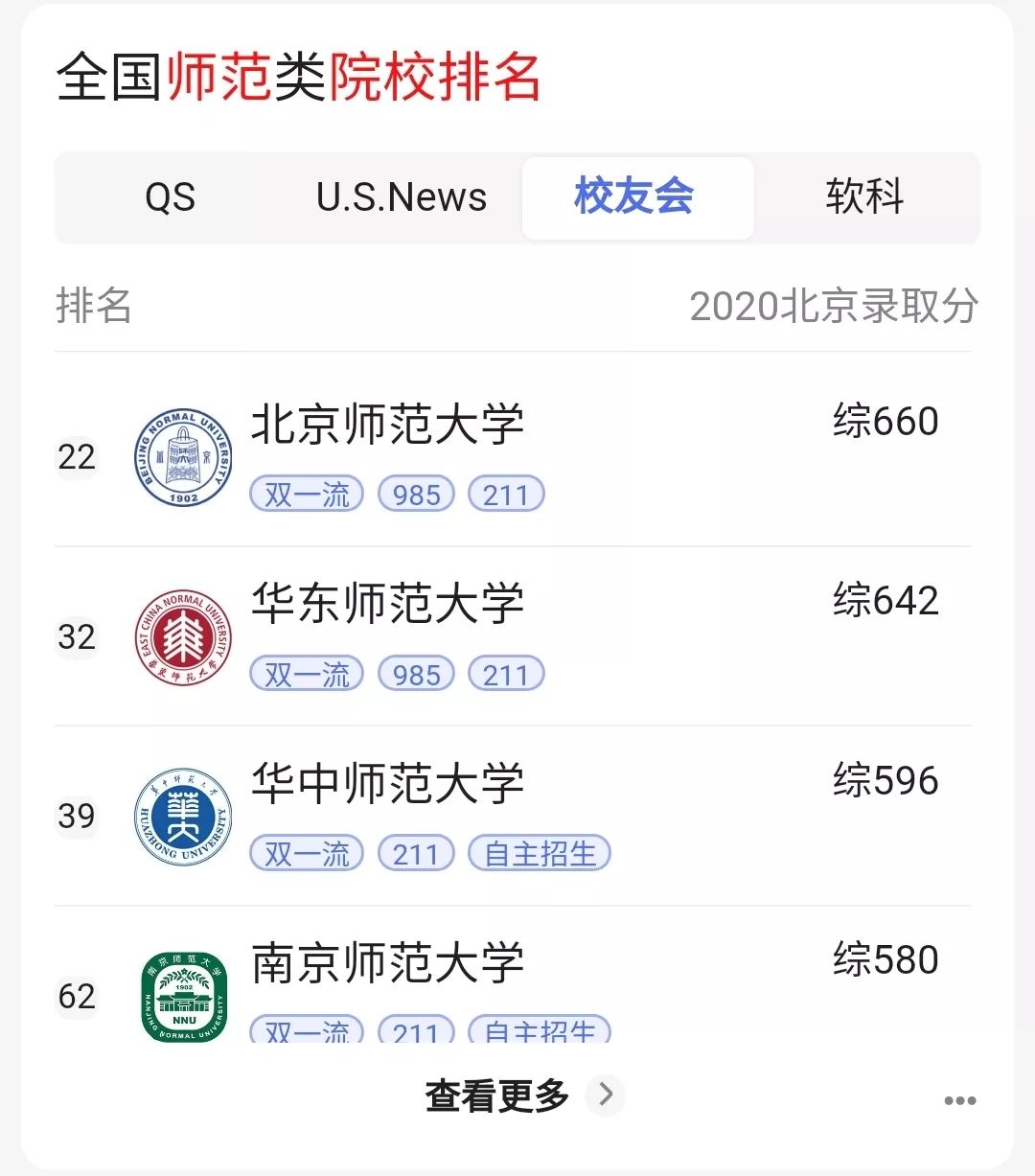Open the 北京师范大学 entry
Screen dimensions: 1035x1176
(387, 425)
